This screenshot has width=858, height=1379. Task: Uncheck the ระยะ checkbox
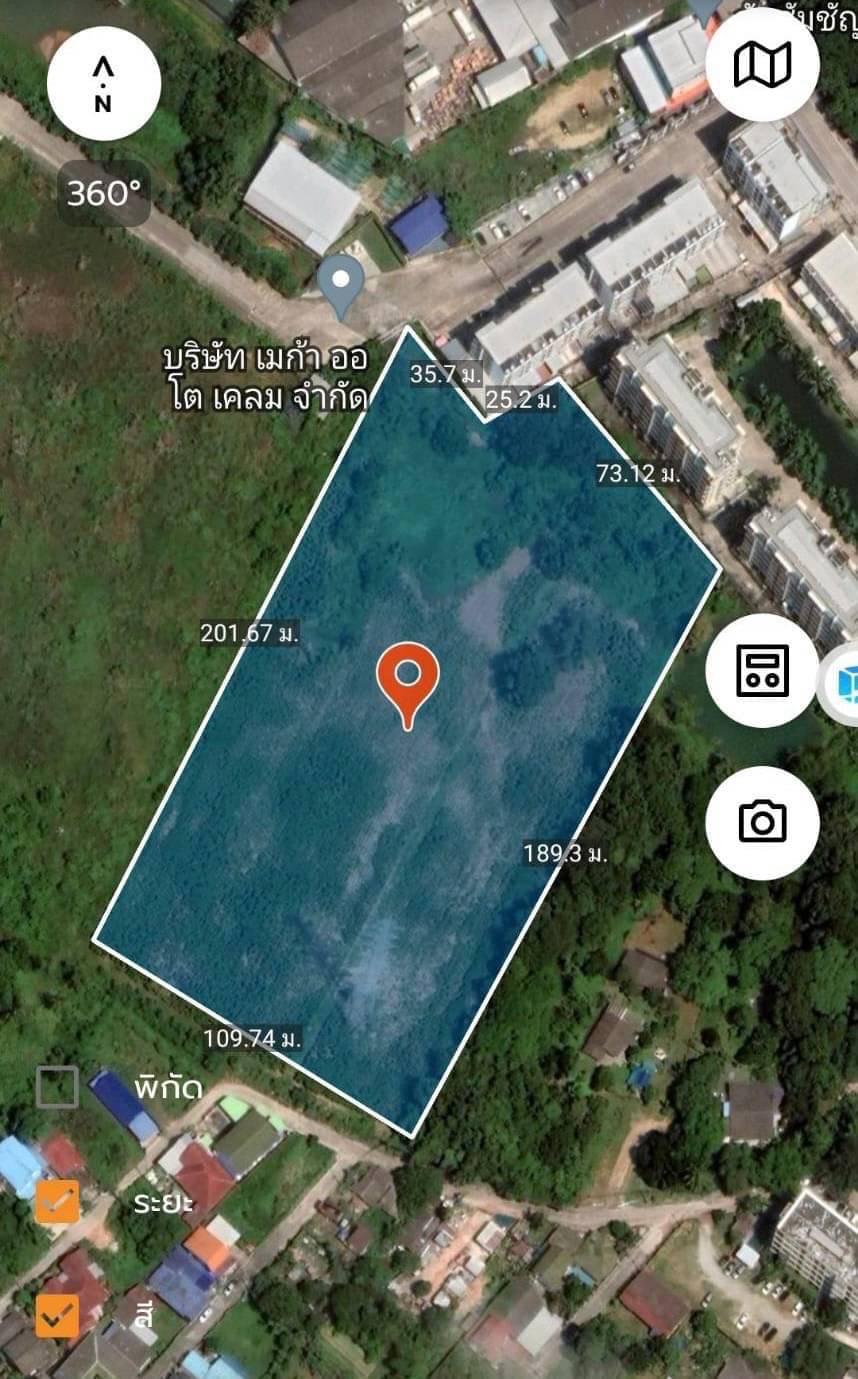(57, 1202)
